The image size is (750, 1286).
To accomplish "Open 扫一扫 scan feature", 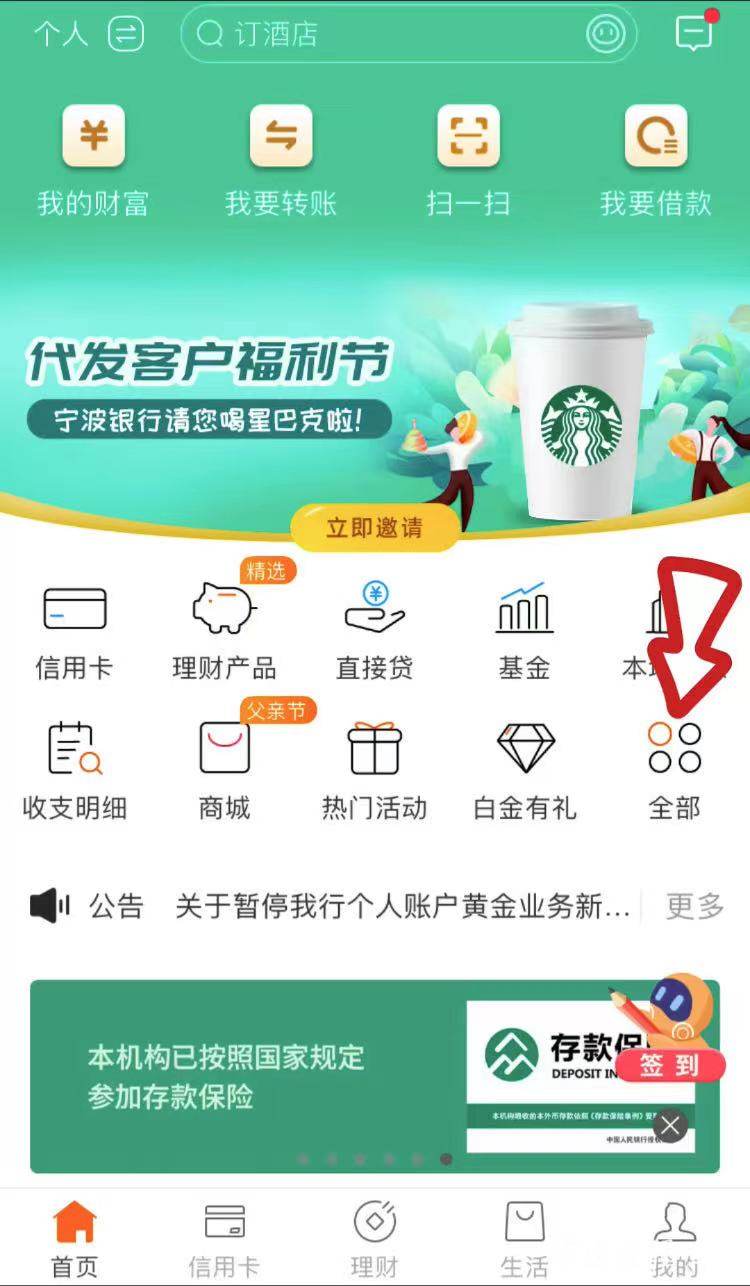I will coord(468,160).
